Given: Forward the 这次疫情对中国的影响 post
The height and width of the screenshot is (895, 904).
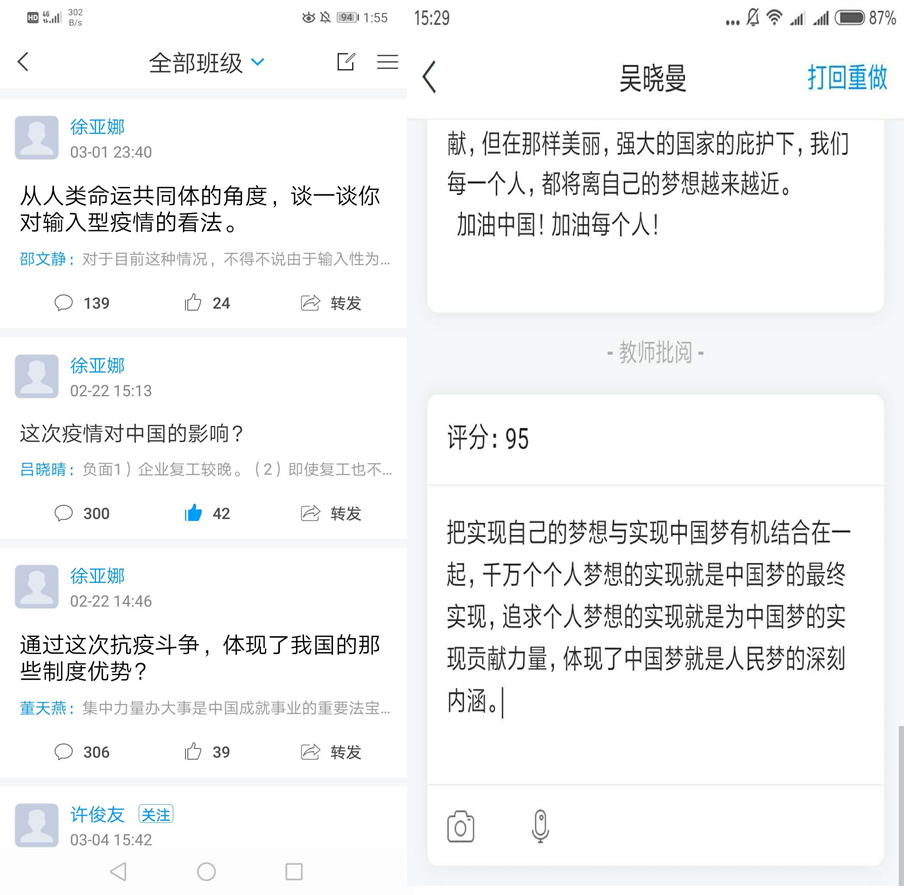Looking at the screenshot, I should tap(331, 513).
